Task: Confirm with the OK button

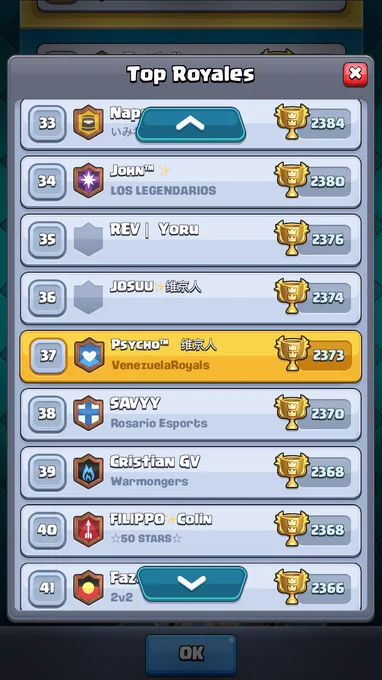Action: 191,654
